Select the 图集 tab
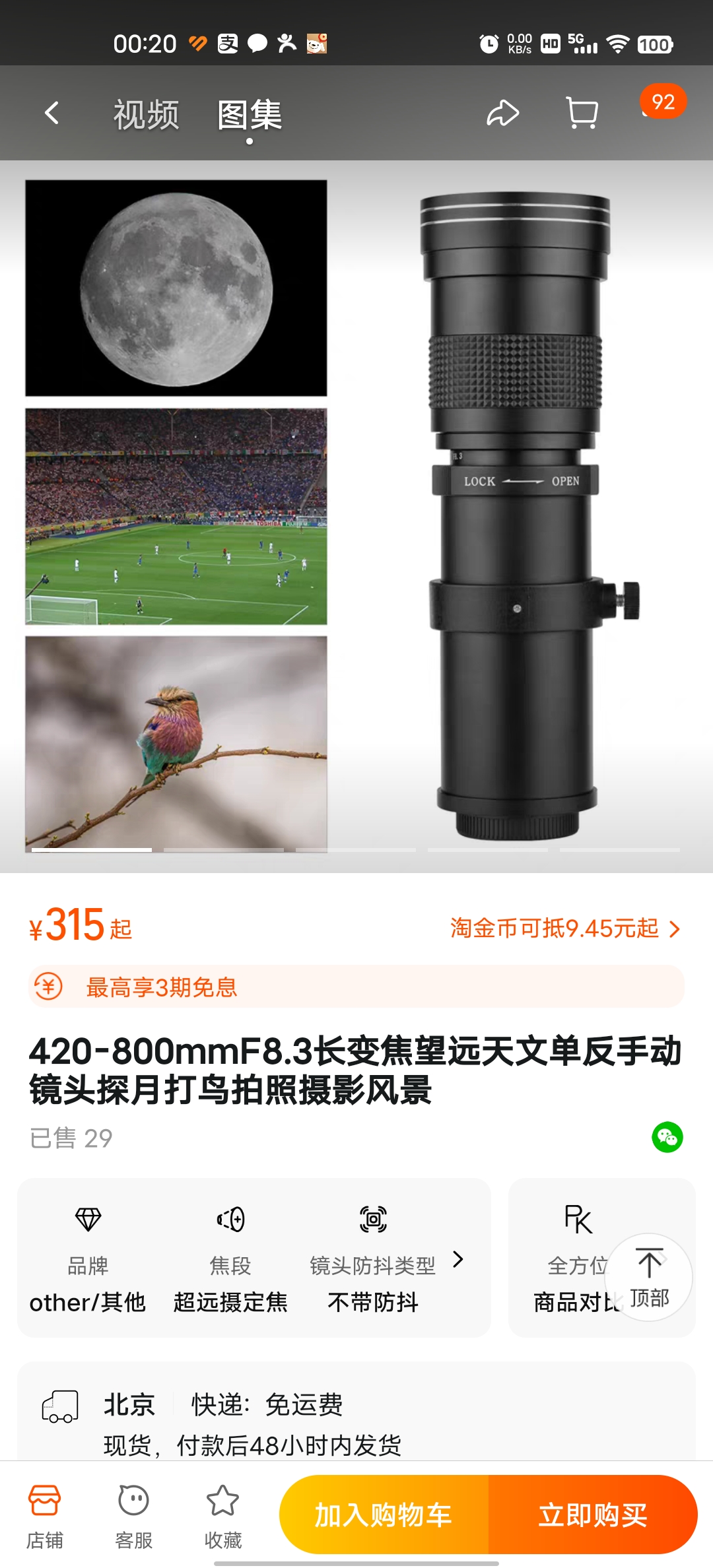The height and width of the screenshot is (1568, 713). pos(250,115)
